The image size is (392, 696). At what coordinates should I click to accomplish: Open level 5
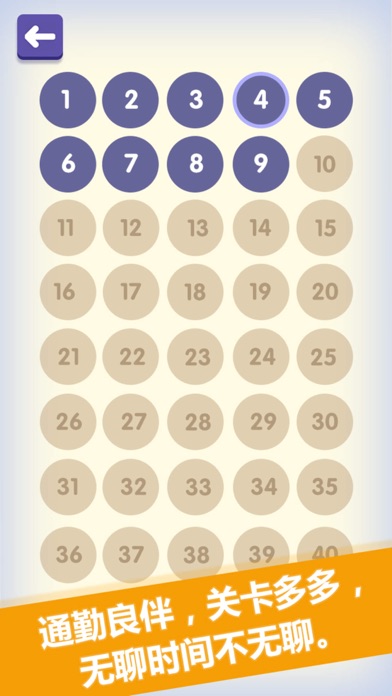[x=325, y=100]
